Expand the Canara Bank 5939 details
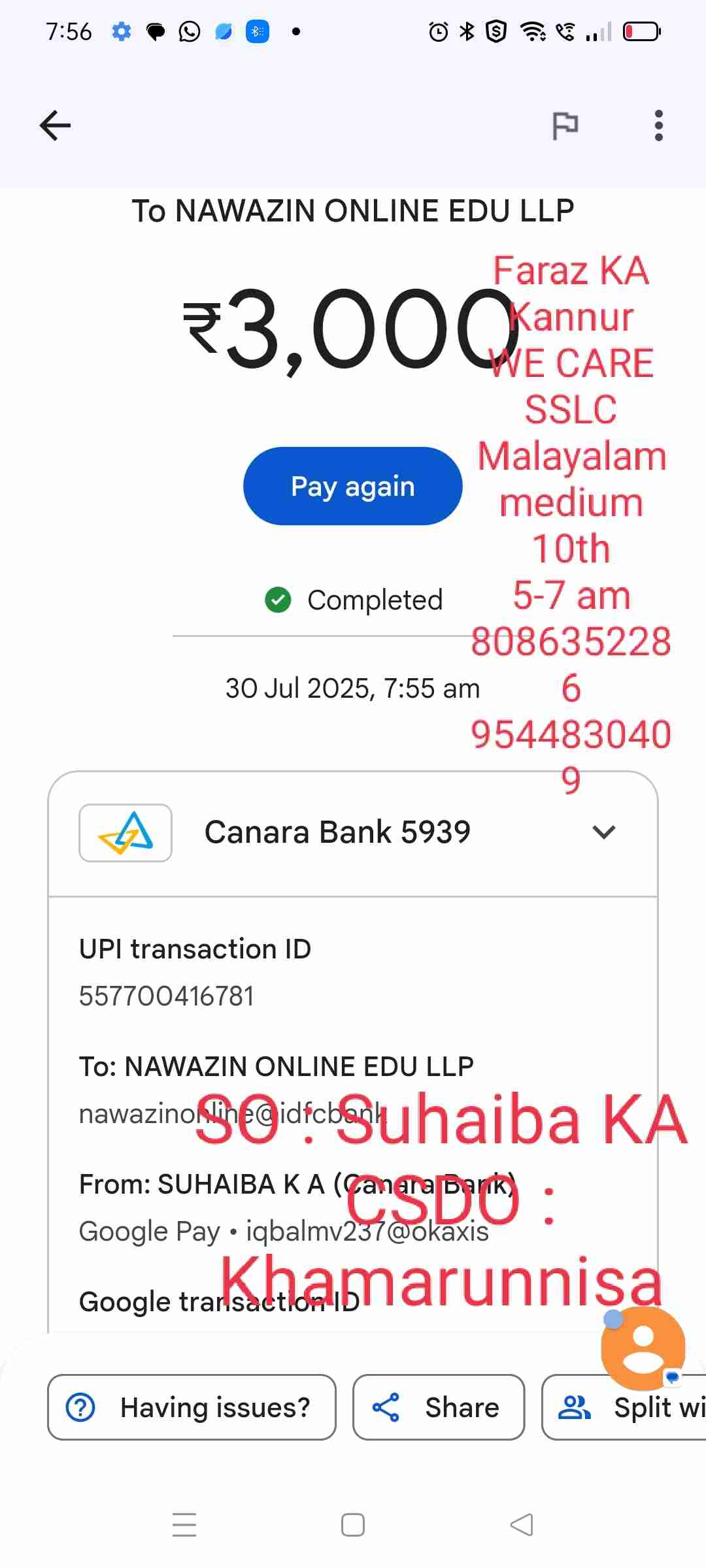Image resolution: width=706 pixels, height=1568 pixels. (603, 832)
